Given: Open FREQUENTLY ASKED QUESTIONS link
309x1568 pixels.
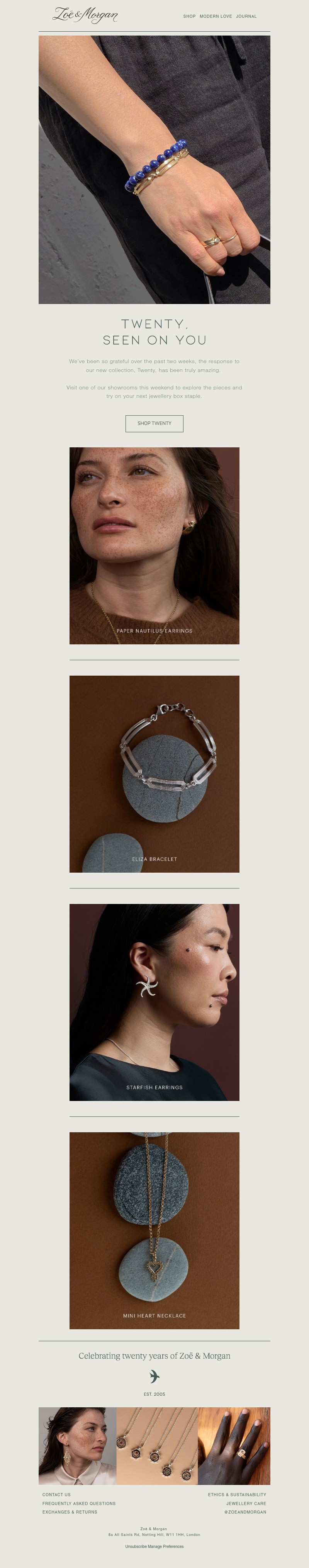Looking at the screenshot, I should [x=78, y=1503].
